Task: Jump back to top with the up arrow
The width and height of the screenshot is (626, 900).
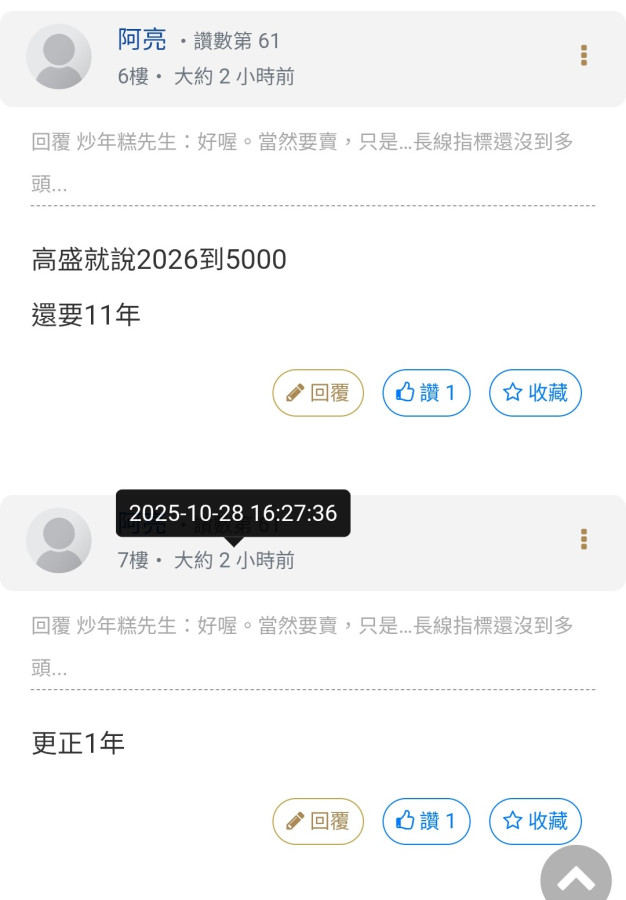Action: 576,878
